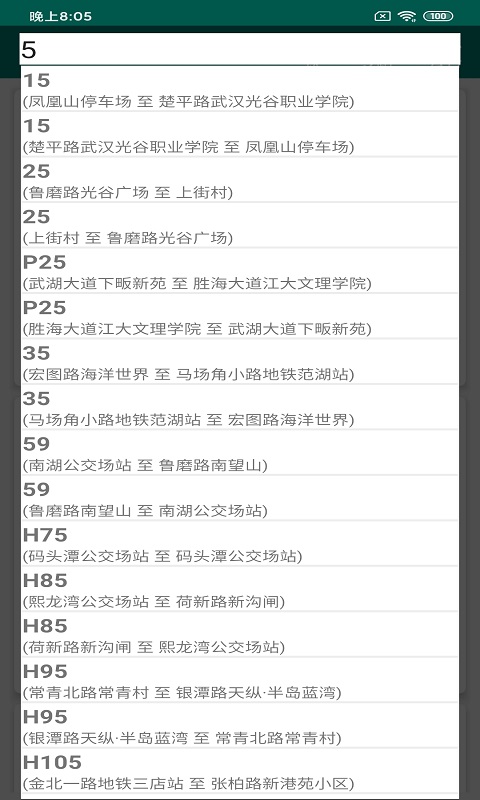Select H85 from 熙龙湾公交场站 to 荷新路新沟闸
Image resolution: width=480 pixels, height=800 pixels.
240,589
